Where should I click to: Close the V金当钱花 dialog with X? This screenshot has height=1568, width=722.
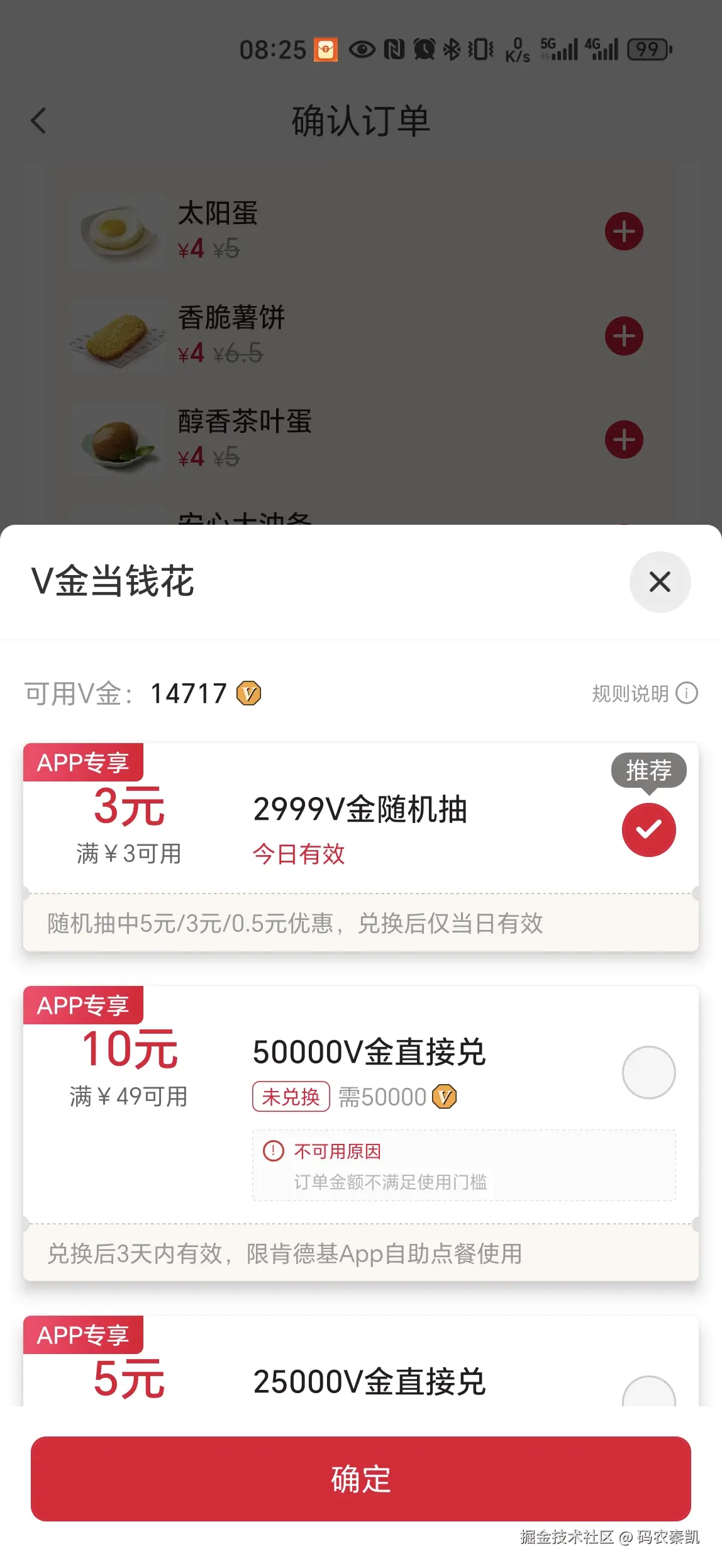point(660,582)
